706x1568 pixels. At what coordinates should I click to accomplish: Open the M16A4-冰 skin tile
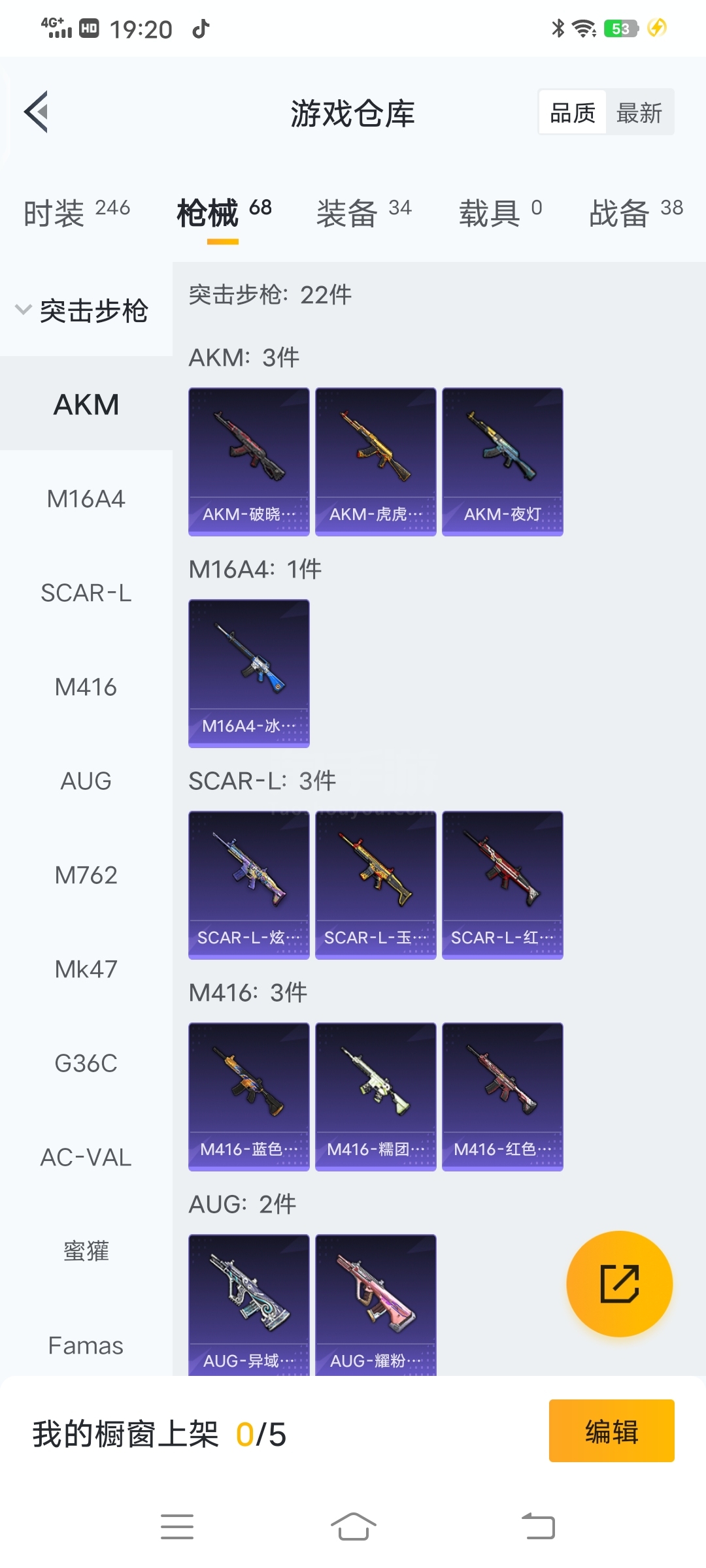[x=248, y=673]
